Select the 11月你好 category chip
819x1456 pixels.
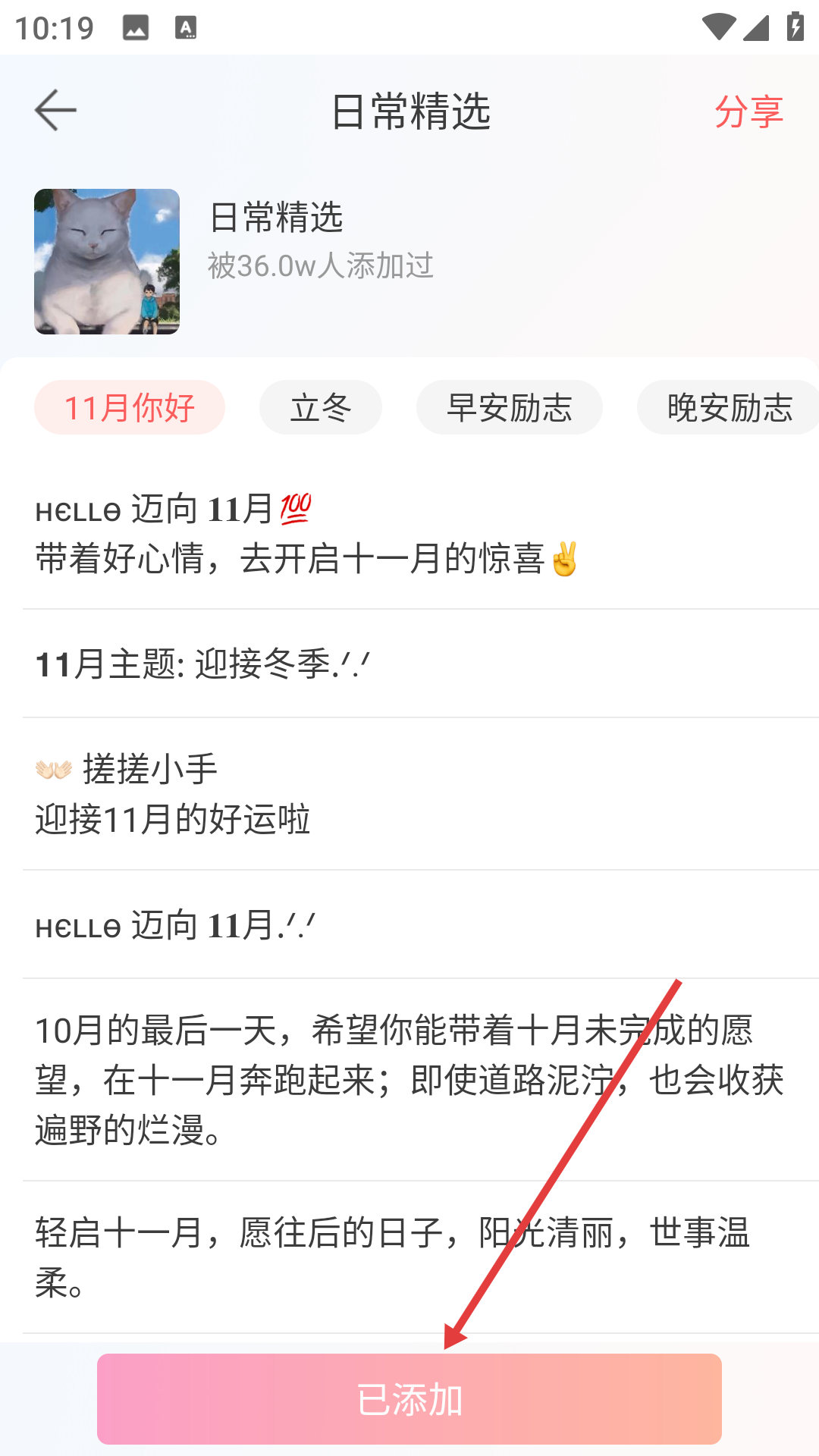(x=130, y=407)
